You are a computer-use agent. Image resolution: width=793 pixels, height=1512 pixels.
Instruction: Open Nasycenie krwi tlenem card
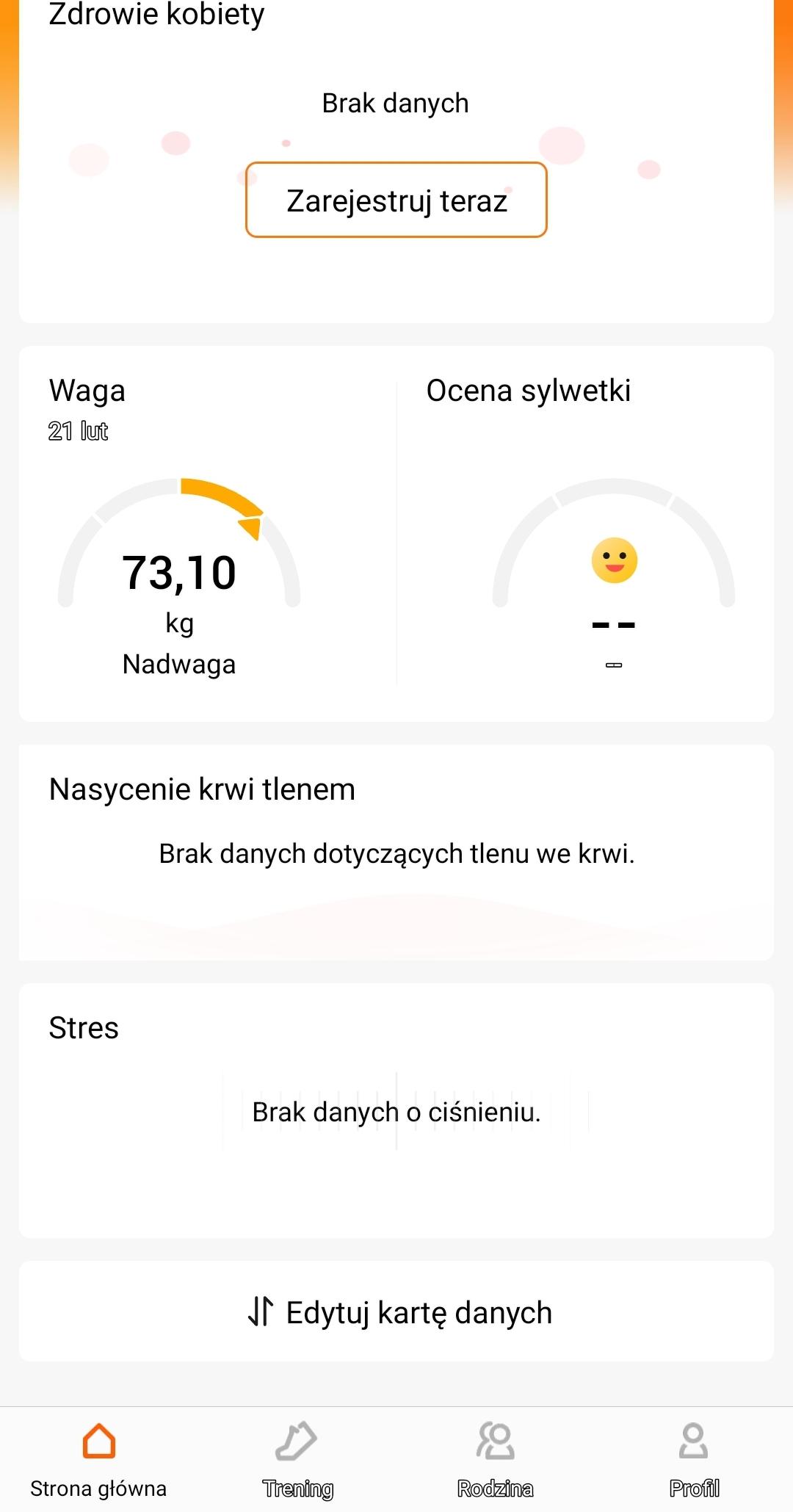[x=396, y=852]
